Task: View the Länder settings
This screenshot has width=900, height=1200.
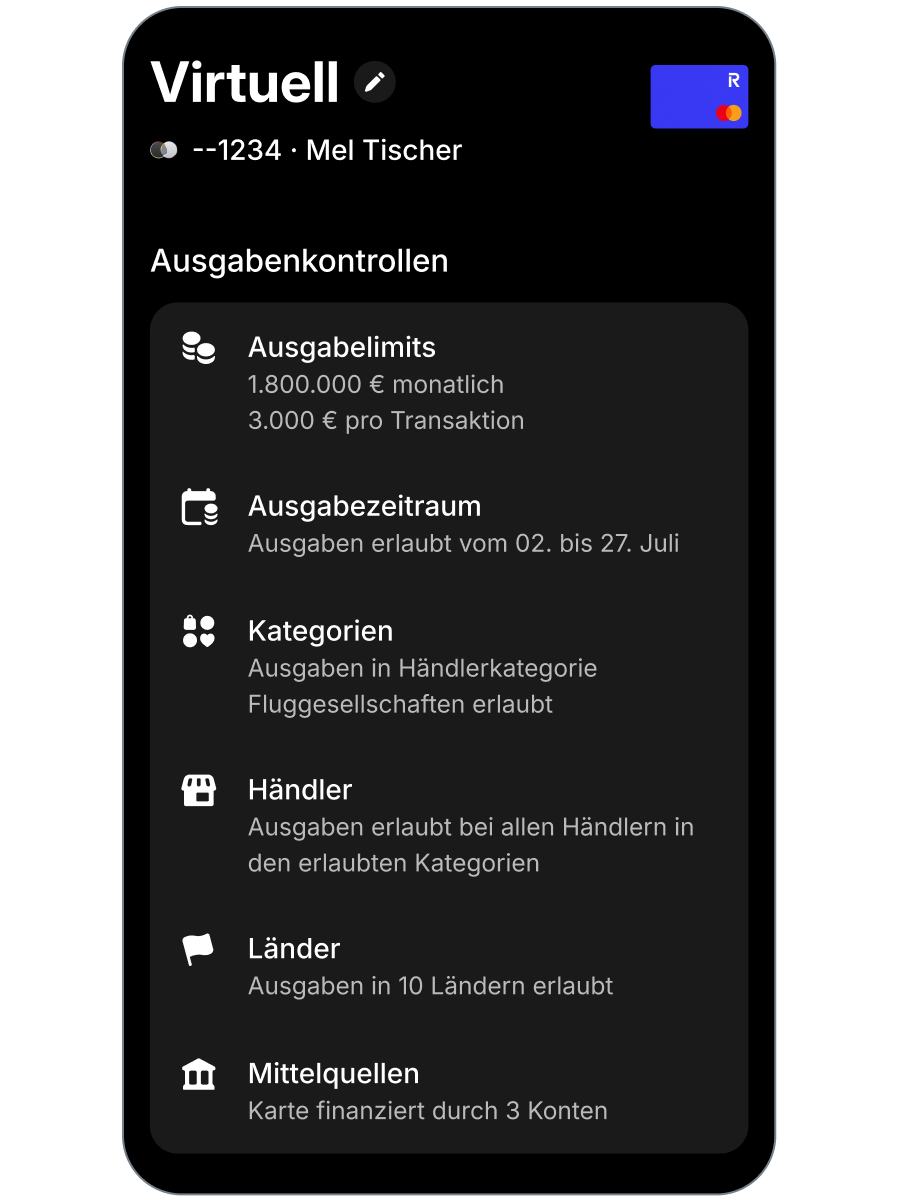Action: (448, 966)
